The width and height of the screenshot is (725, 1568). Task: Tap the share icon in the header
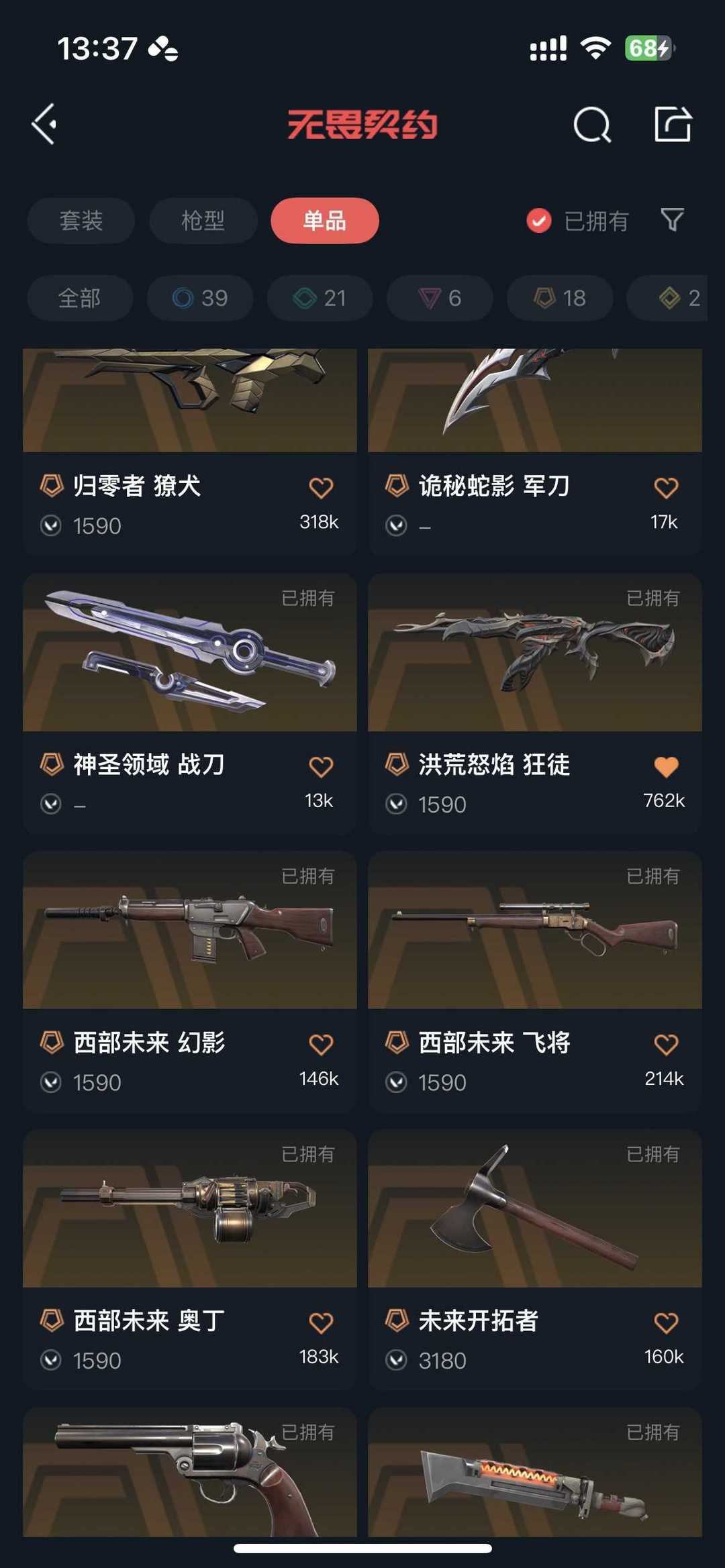(x=673, y=124)
